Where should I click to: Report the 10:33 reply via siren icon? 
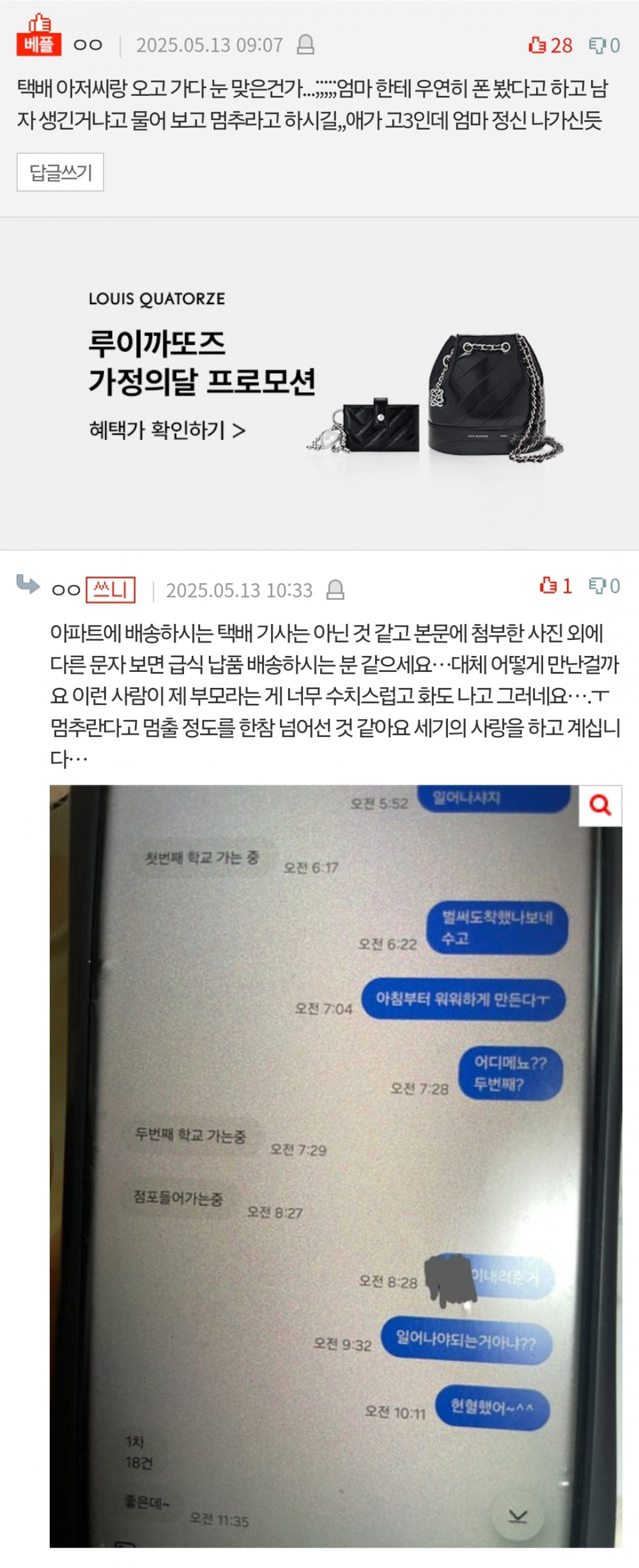coord(335,590)
